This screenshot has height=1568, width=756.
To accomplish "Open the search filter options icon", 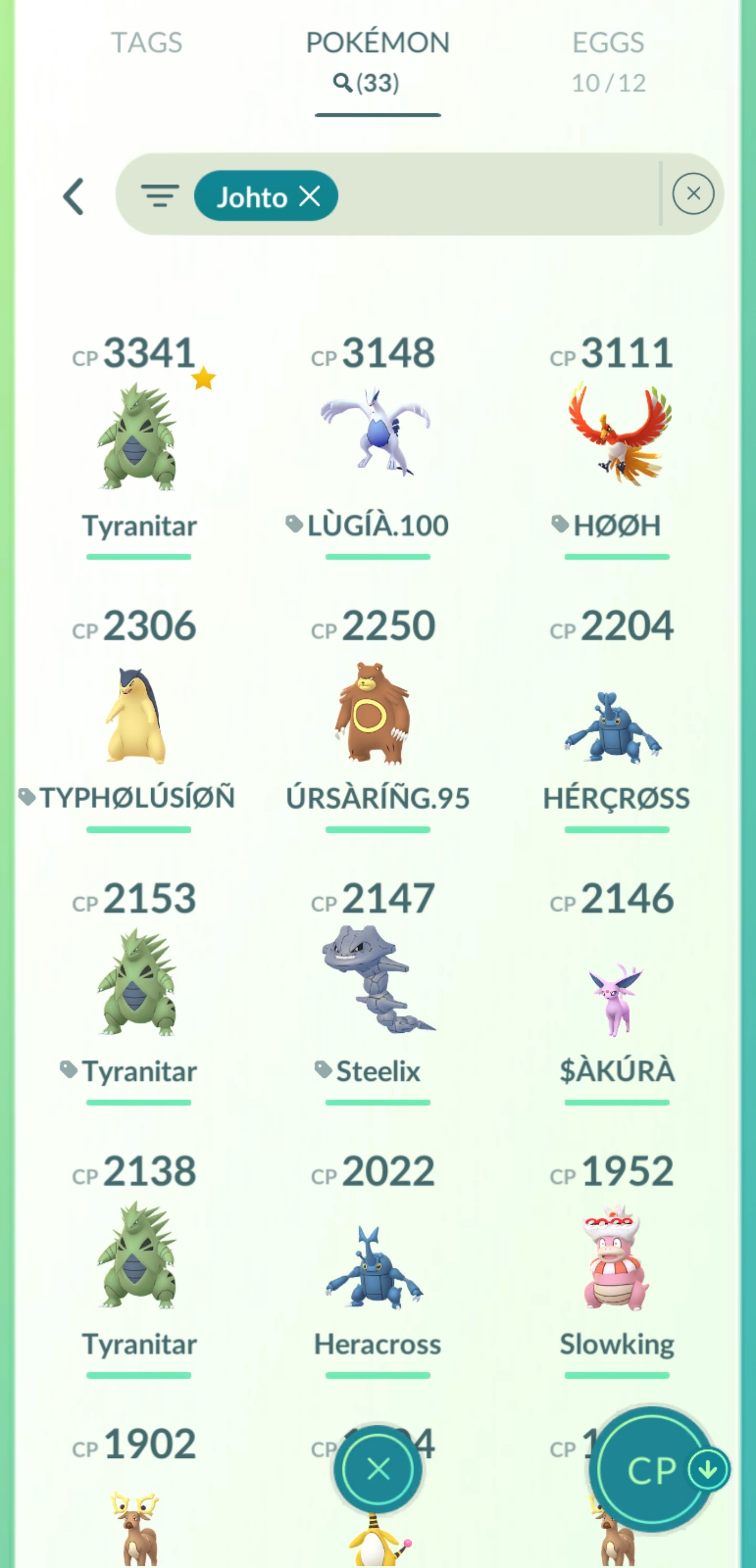I will [x=160, y=195].
